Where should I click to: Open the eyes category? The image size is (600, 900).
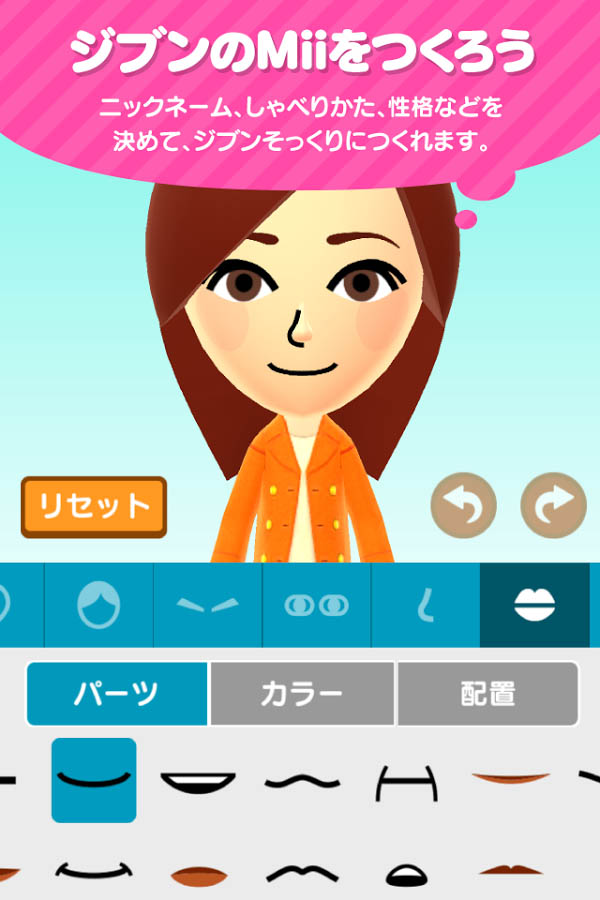tap(316, 605)
